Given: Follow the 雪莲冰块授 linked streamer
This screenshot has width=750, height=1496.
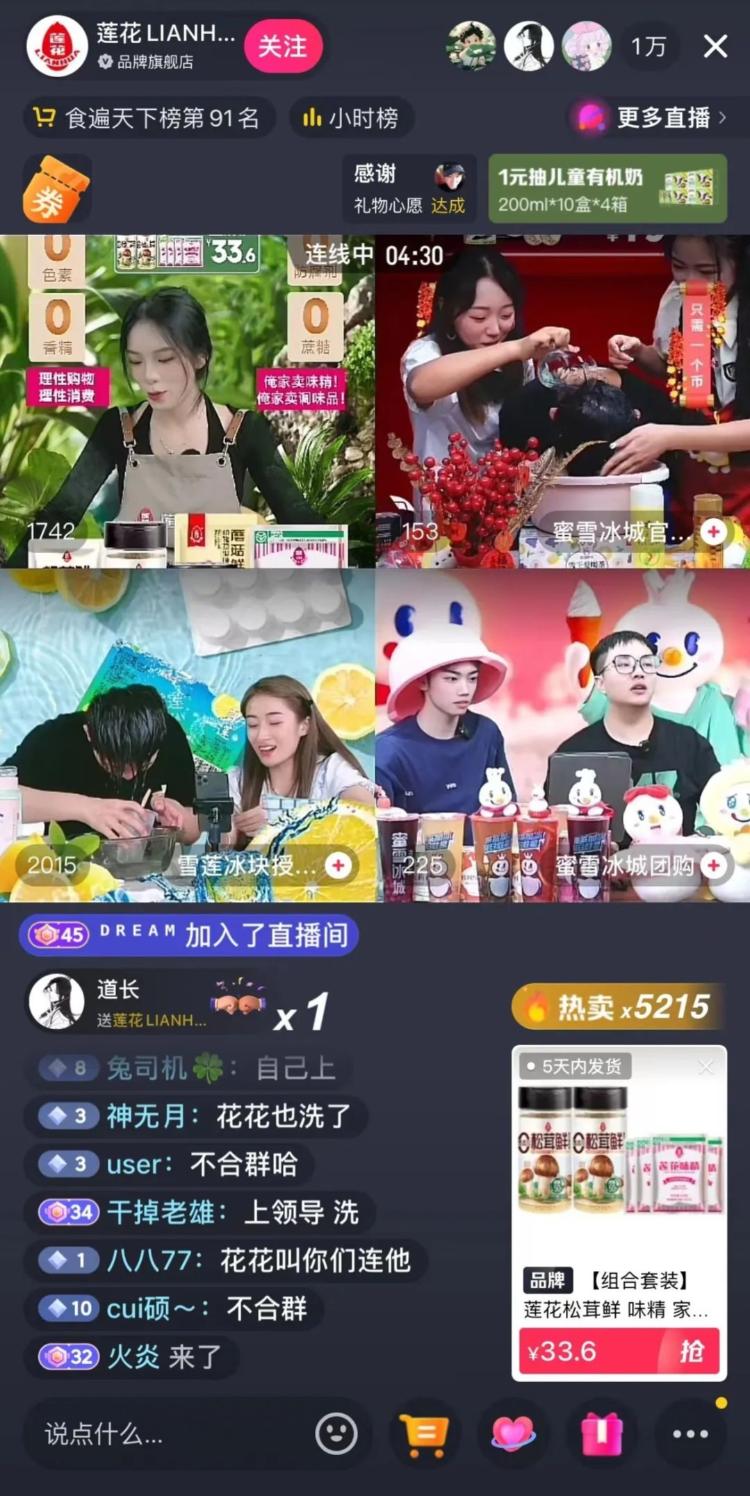Looking at the screenshot, I should tap(338, 865).
